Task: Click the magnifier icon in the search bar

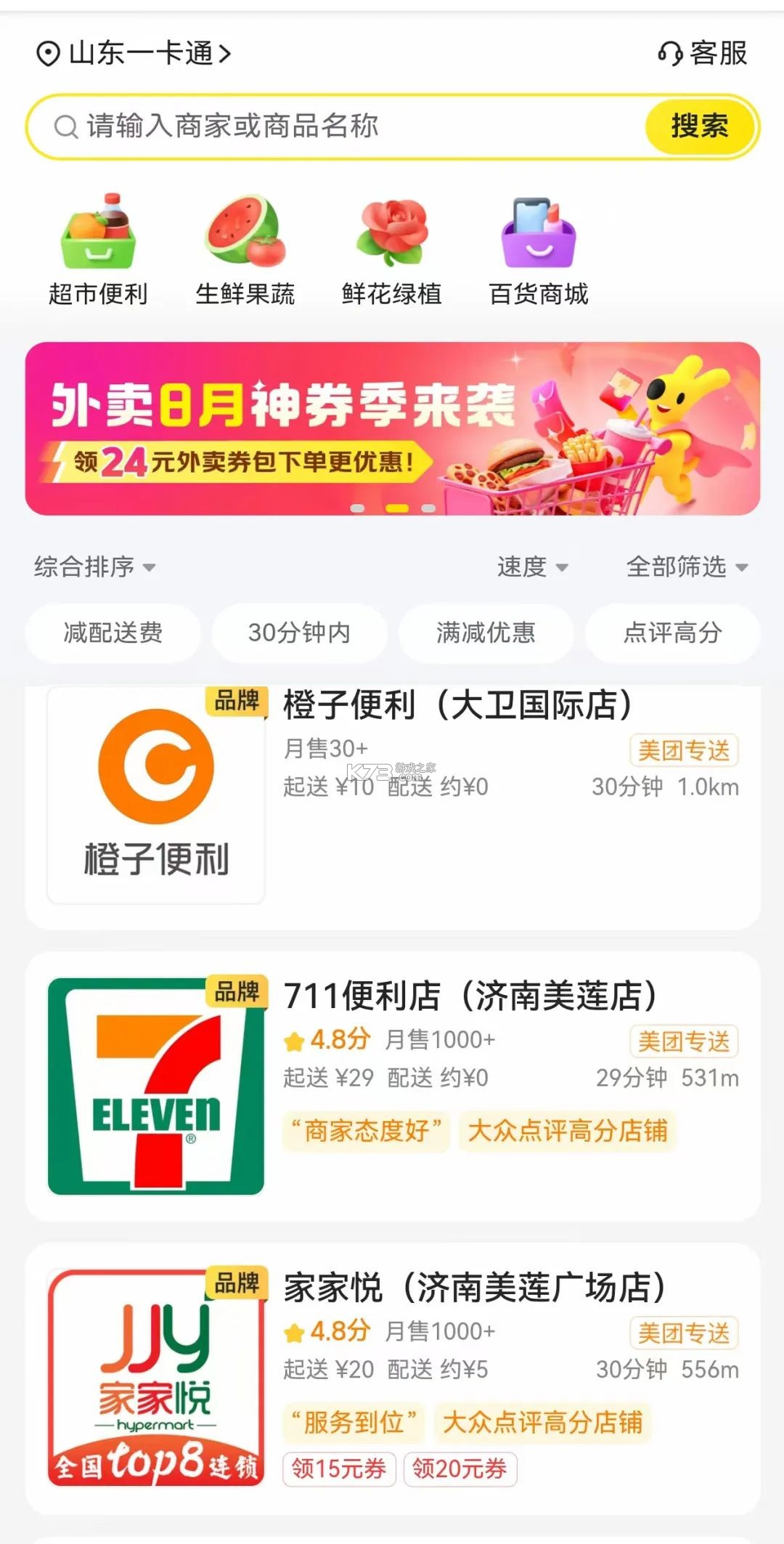Action: 64,126
